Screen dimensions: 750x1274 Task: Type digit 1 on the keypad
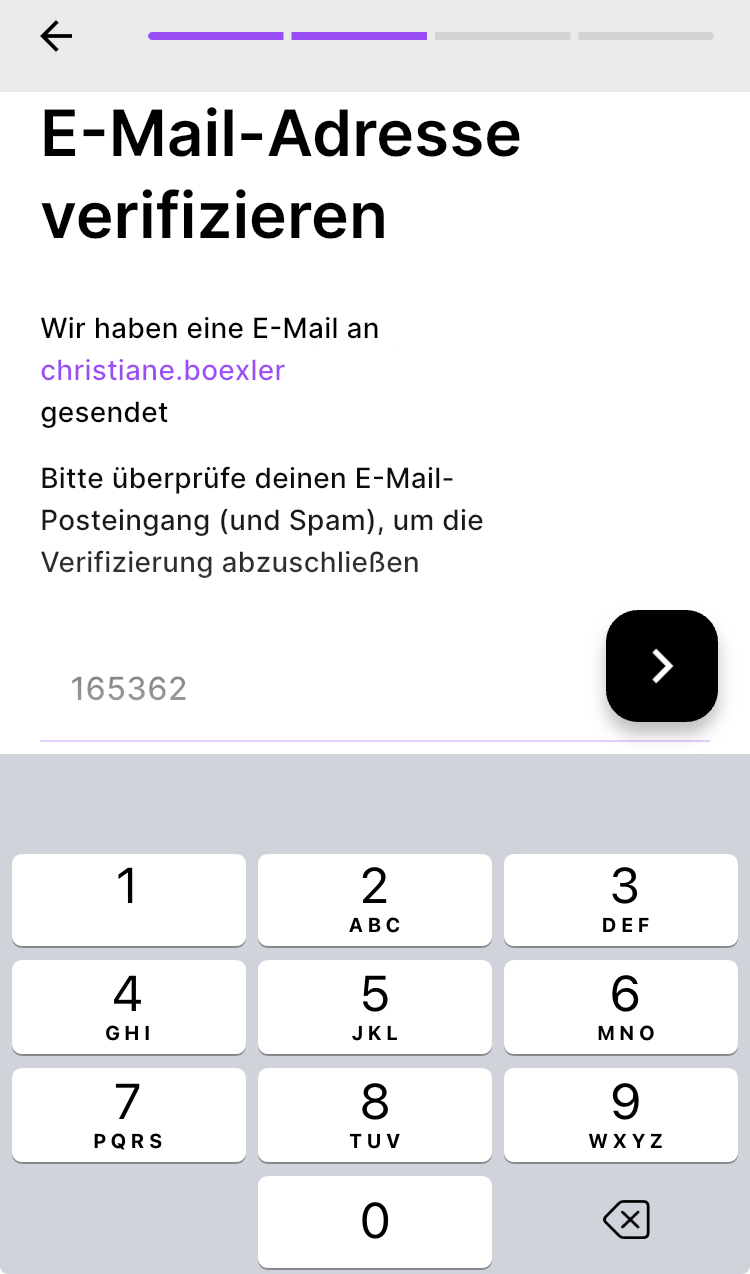click(x=129, y=899)
